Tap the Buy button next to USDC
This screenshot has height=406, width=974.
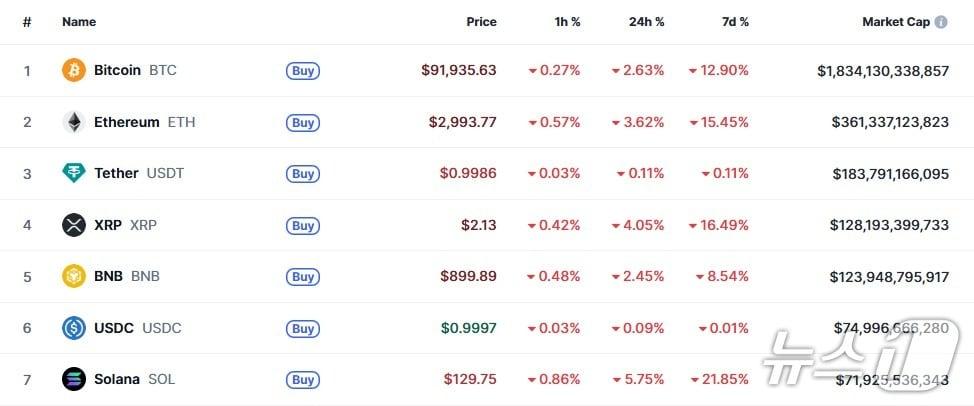[303, 329]
